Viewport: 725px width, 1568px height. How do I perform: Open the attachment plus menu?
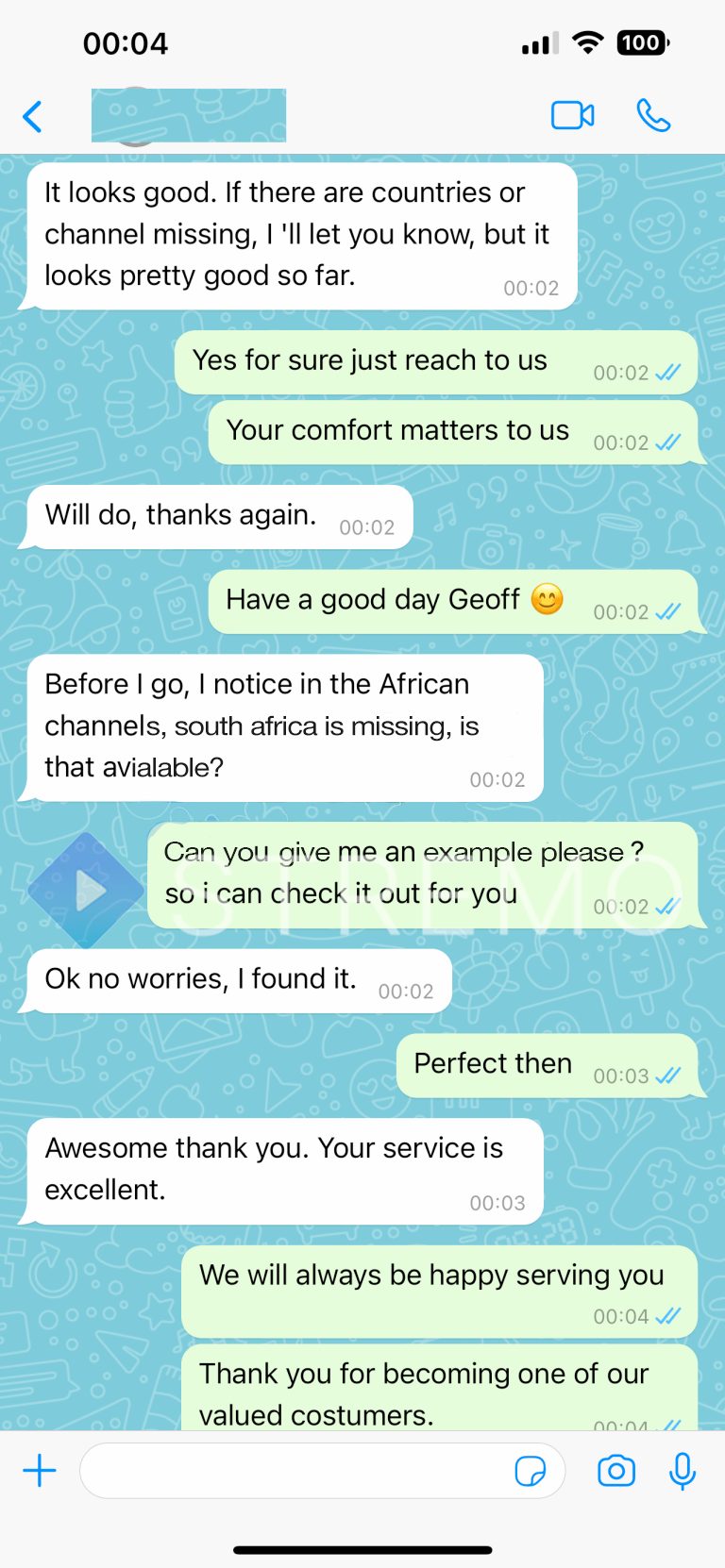pos(40,1470)
